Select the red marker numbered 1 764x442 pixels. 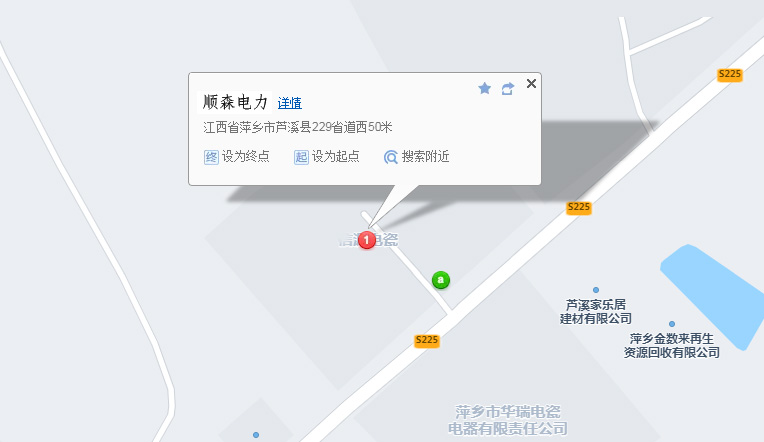coord(367,240)
